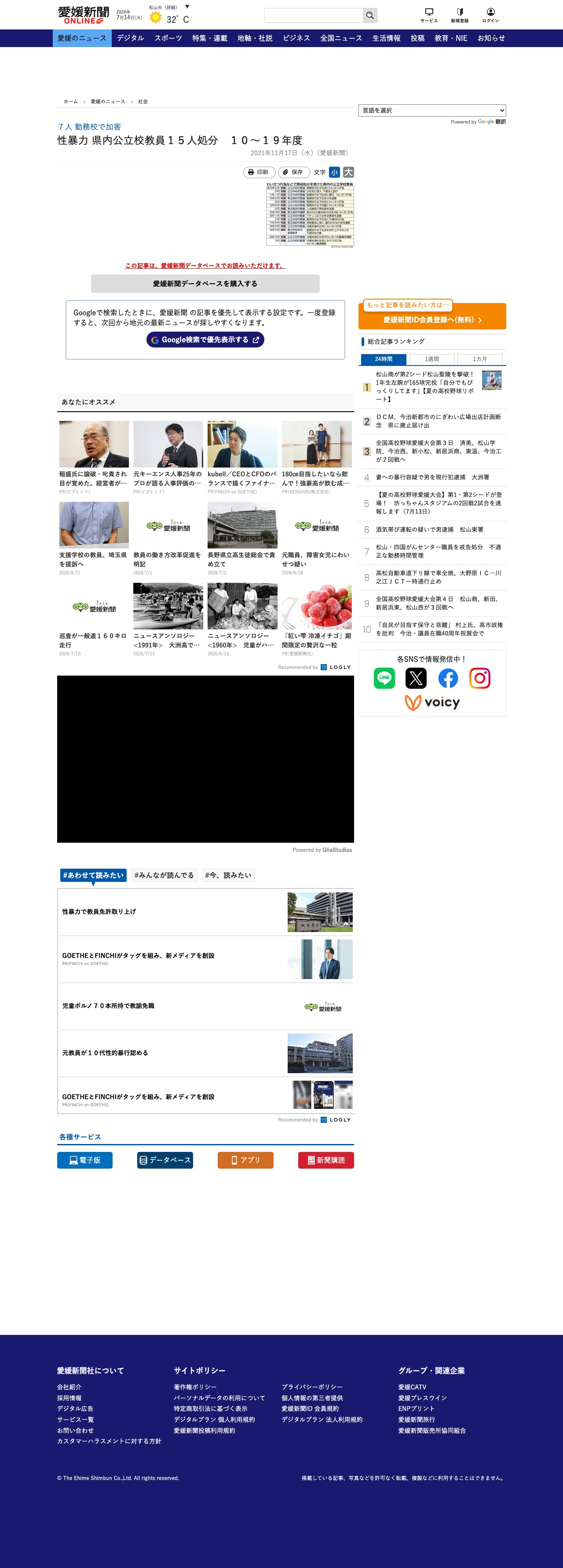Tap Google検索で優先表示する button
This screenshot has height=1568, width=563.
(x=205, y=340)
